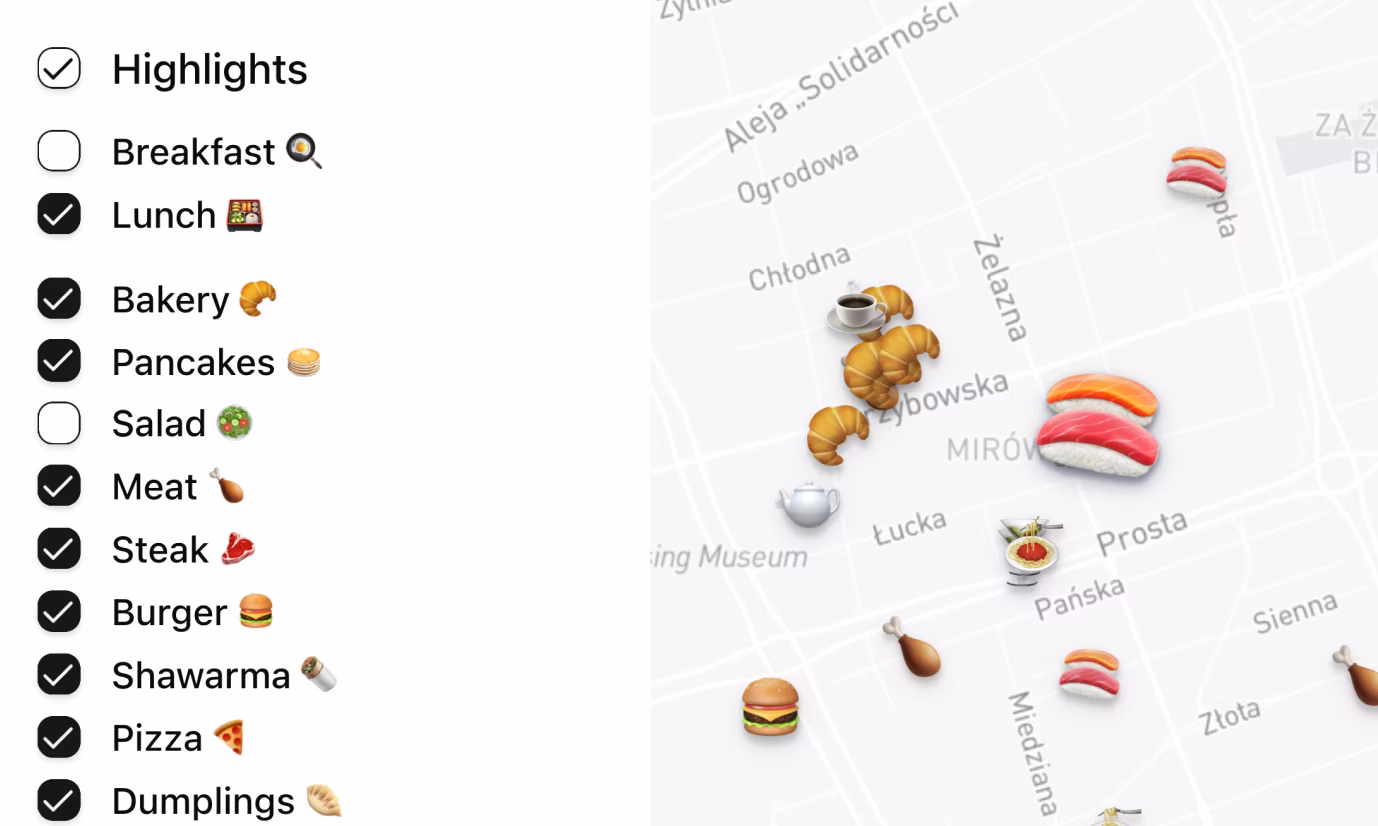The width and height of the screenshot is (1378, 826).
Task: Open the noodle bowl marker near Prosta
Action: (x=1030, y=550)
